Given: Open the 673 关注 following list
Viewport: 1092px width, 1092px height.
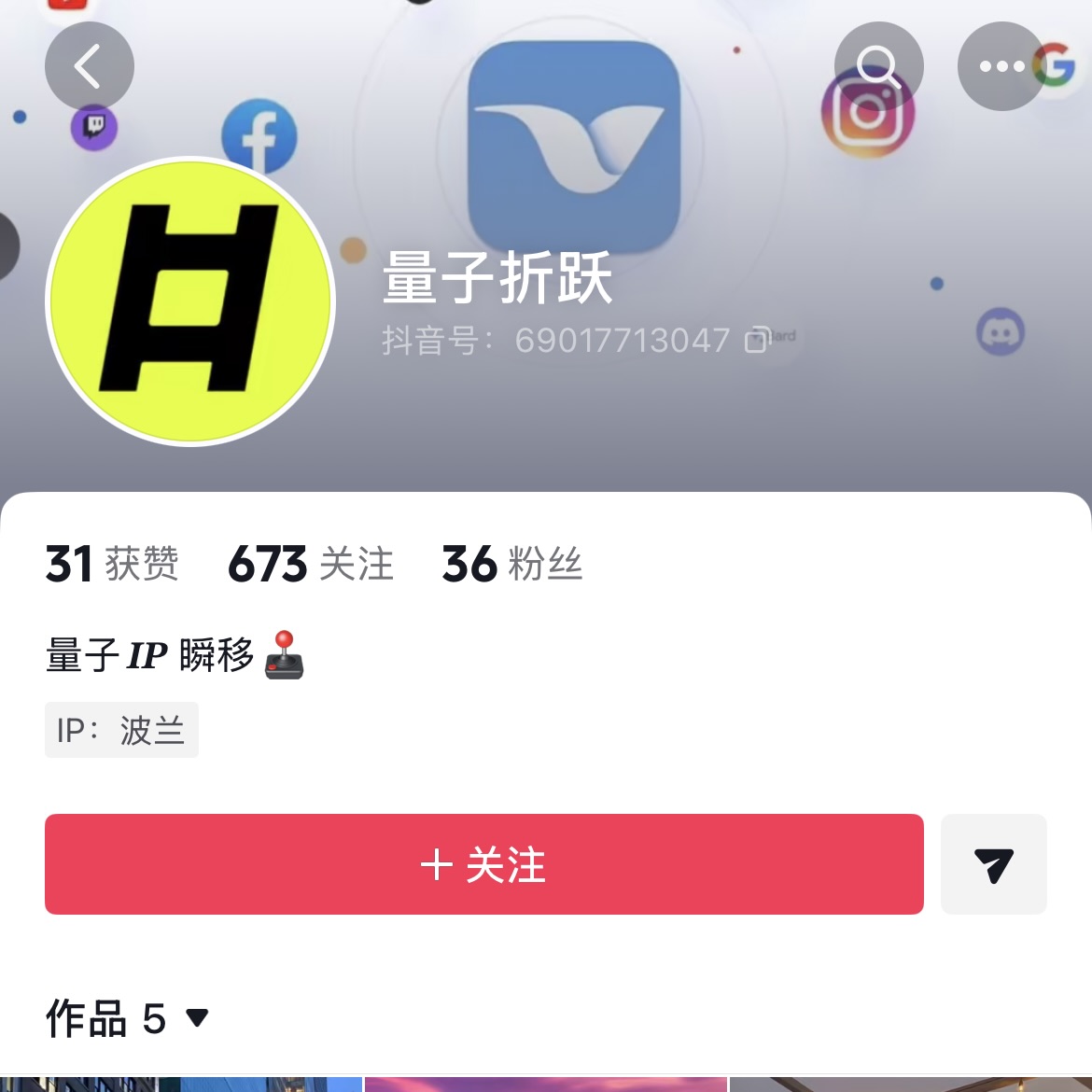Looking at the screenshot, I should point(311,565).
